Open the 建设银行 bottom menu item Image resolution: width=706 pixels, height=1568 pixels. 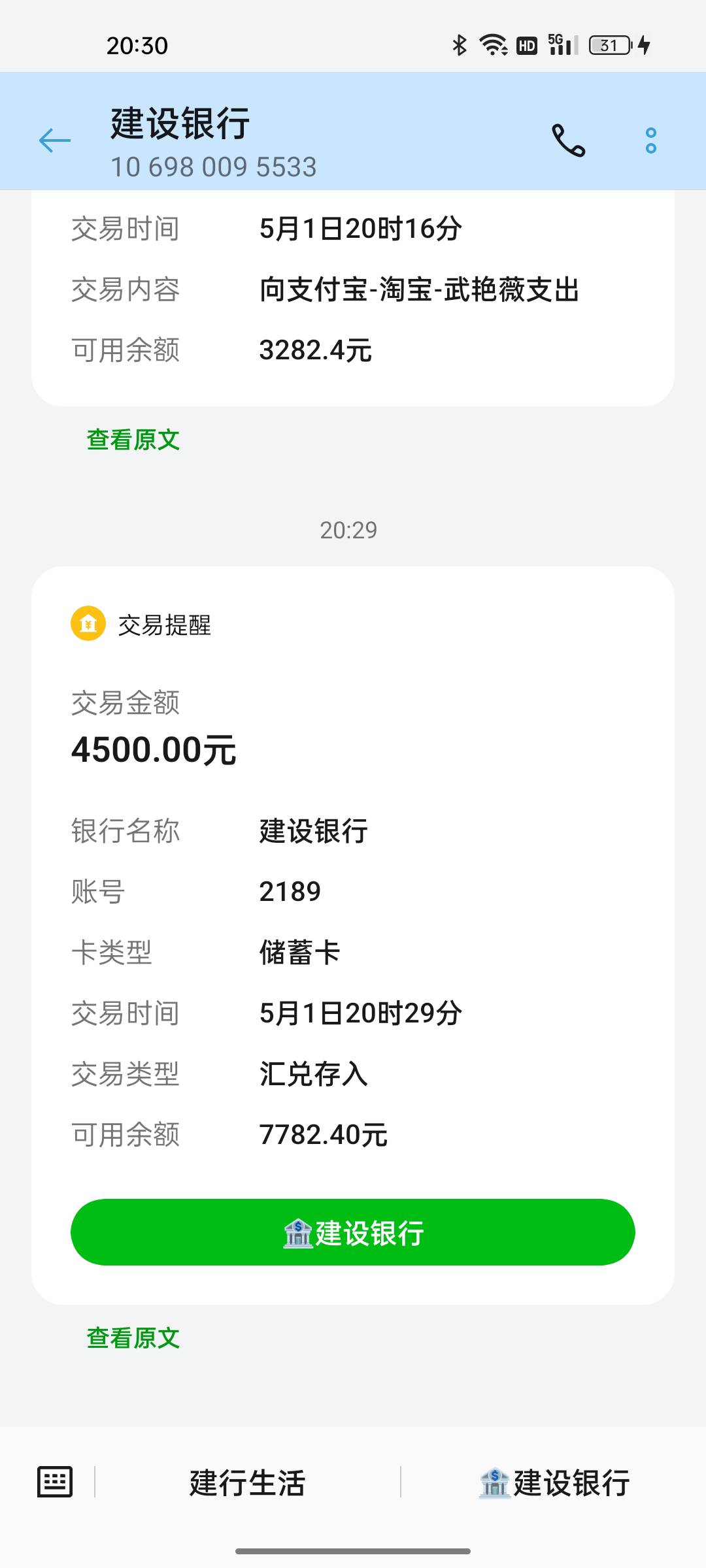tap(554, 1482)
